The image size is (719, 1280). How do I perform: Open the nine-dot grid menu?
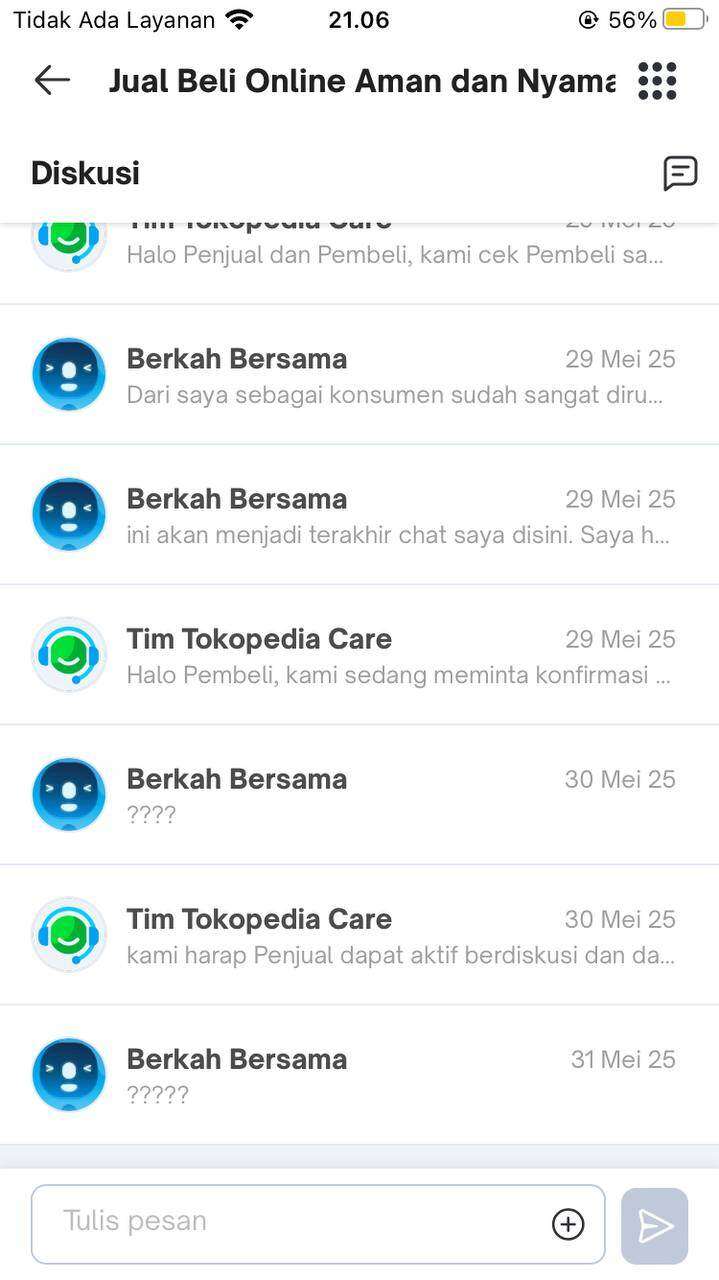tap(657, 81)
